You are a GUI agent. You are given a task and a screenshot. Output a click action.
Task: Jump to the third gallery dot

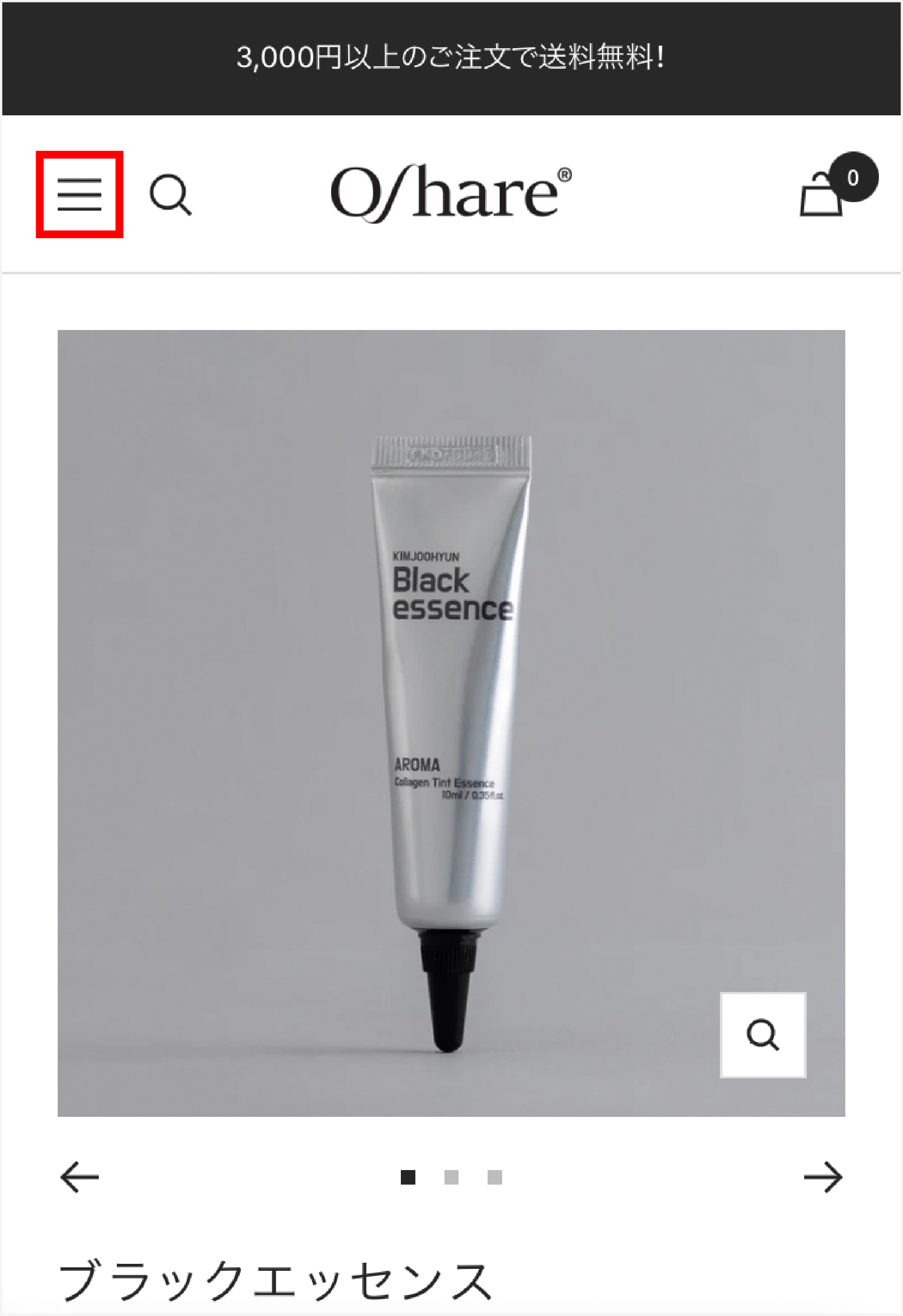pos(495,1177)
